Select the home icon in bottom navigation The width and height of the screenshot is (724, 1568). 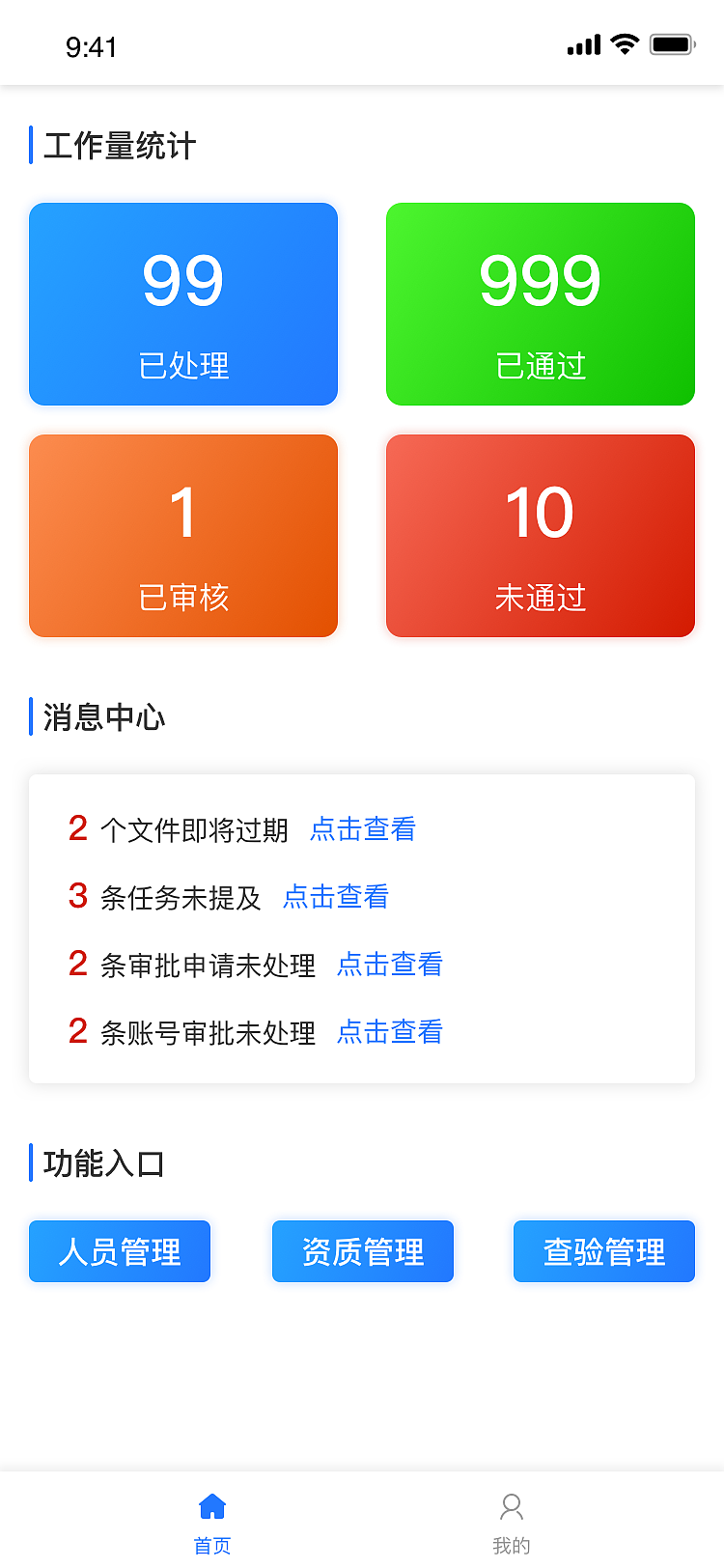pyautogui.click(x=212, y=1505)
